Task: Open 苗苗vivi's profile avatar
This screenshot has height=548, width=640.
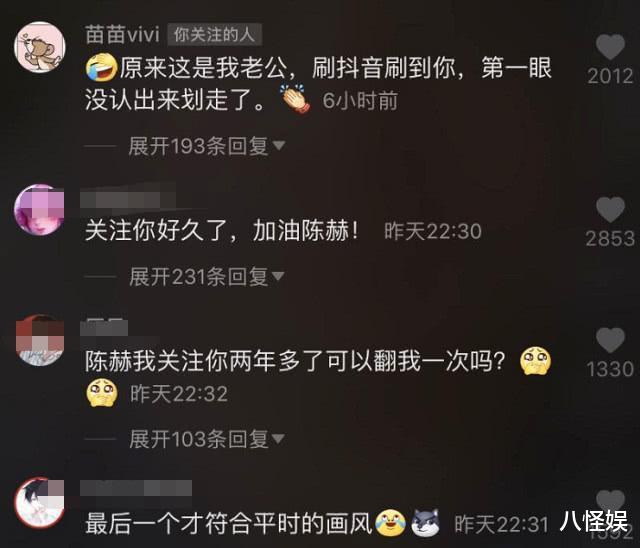Action: [x=40, y=48]
